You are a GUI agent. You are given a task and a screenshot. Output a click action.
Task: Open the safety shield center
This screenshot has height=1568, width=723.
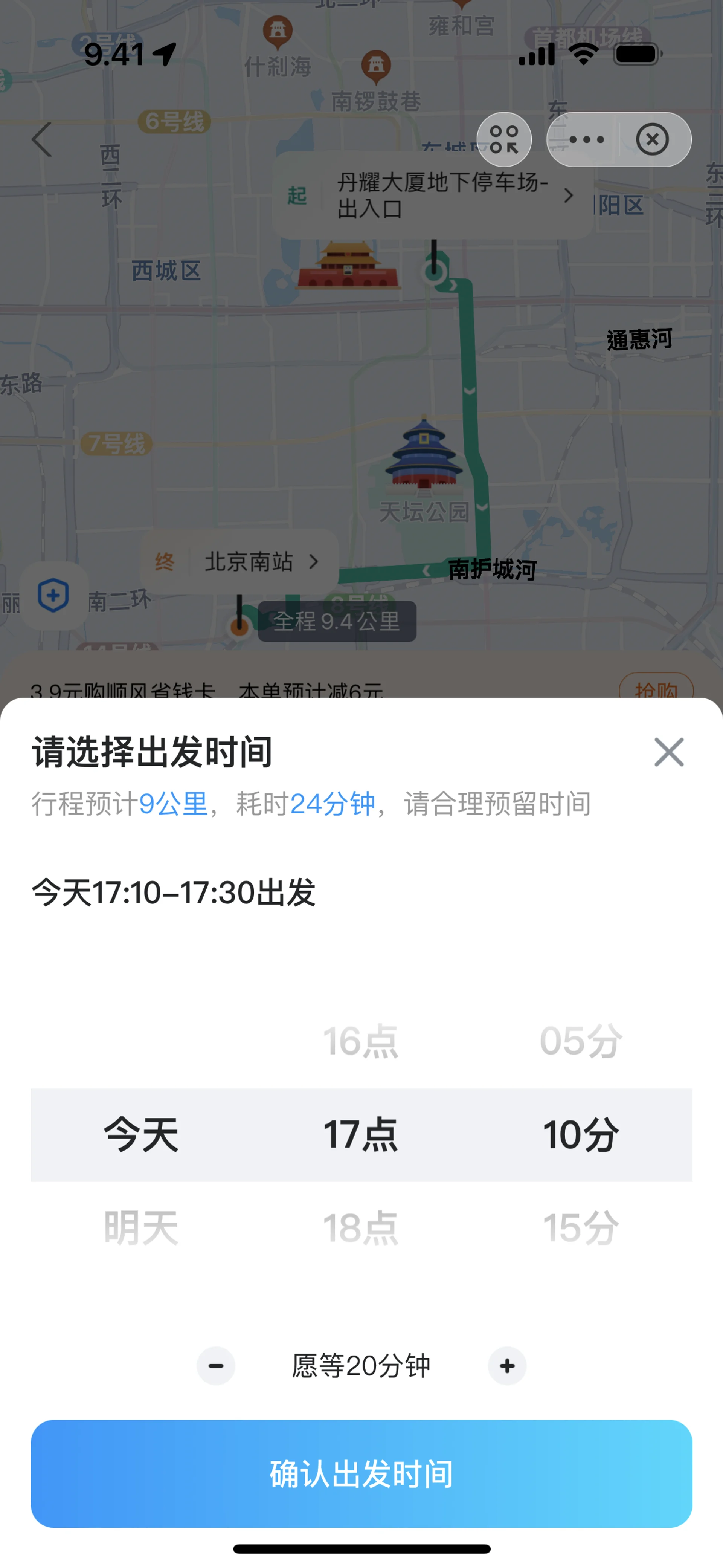tap(53, 595)
